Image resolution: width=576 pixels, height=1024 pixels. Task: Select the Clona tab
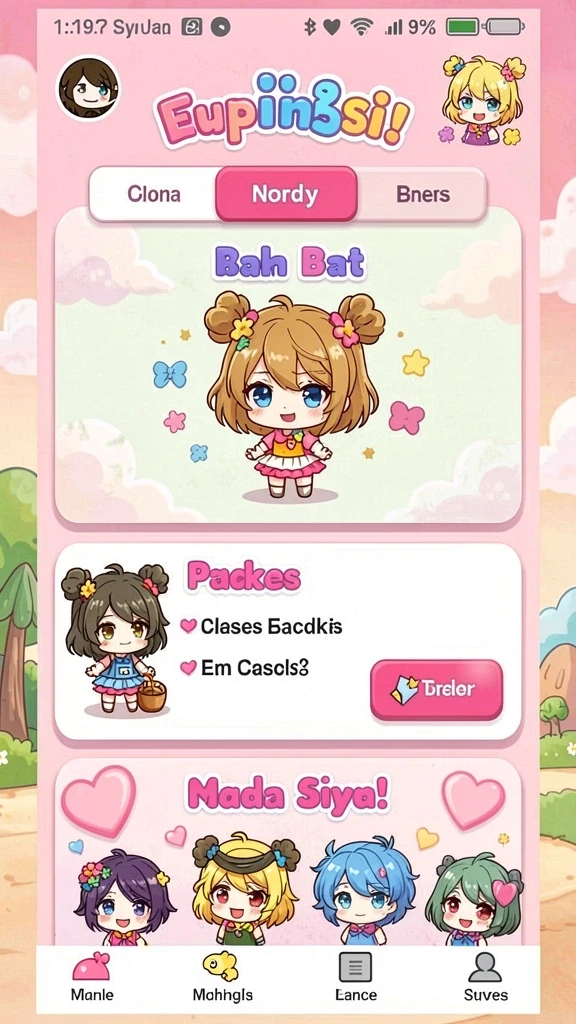click(154, 194)
